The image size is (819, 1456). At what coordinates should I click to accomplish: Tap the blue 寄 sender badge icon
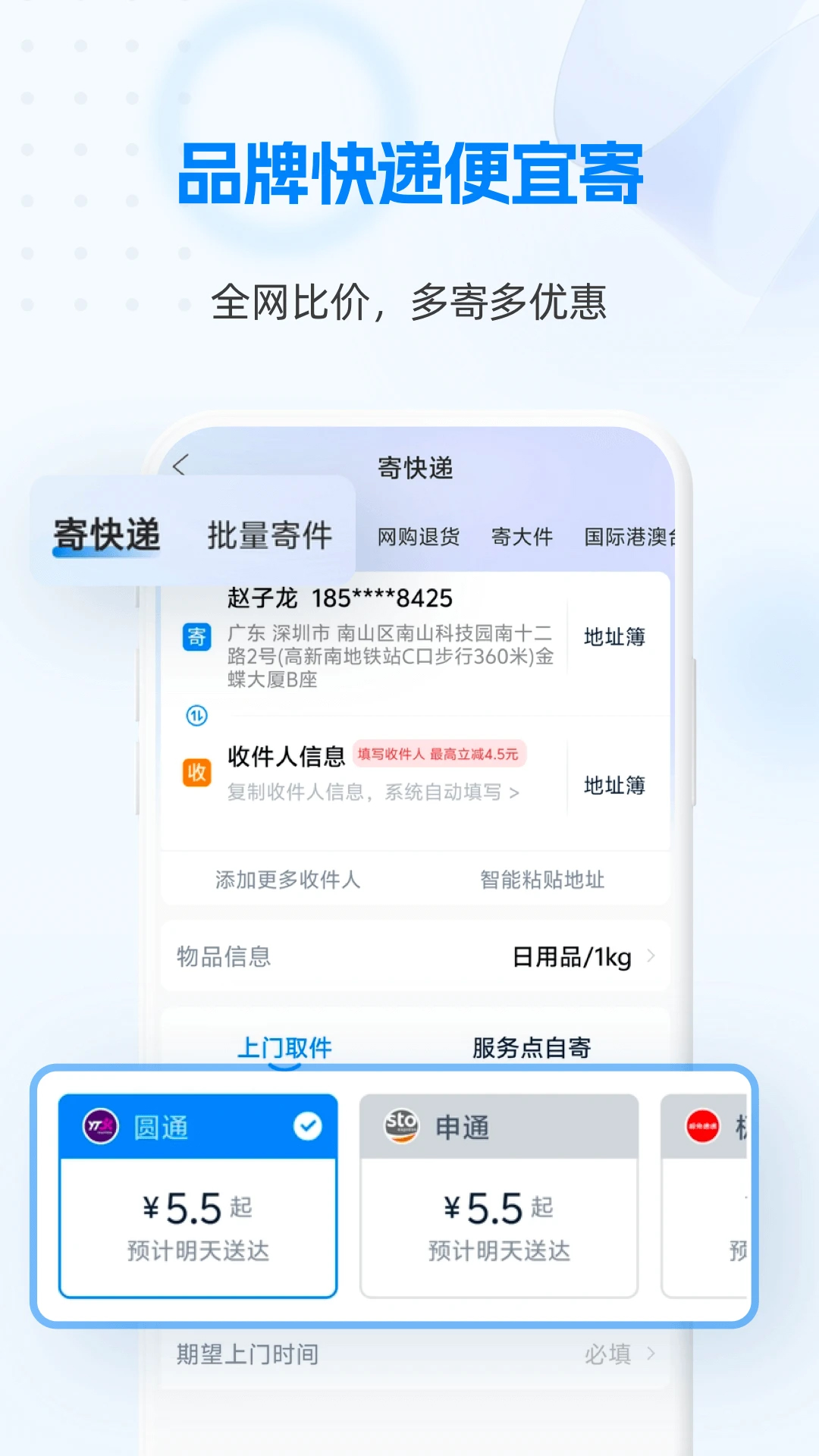tap(196, 639)
